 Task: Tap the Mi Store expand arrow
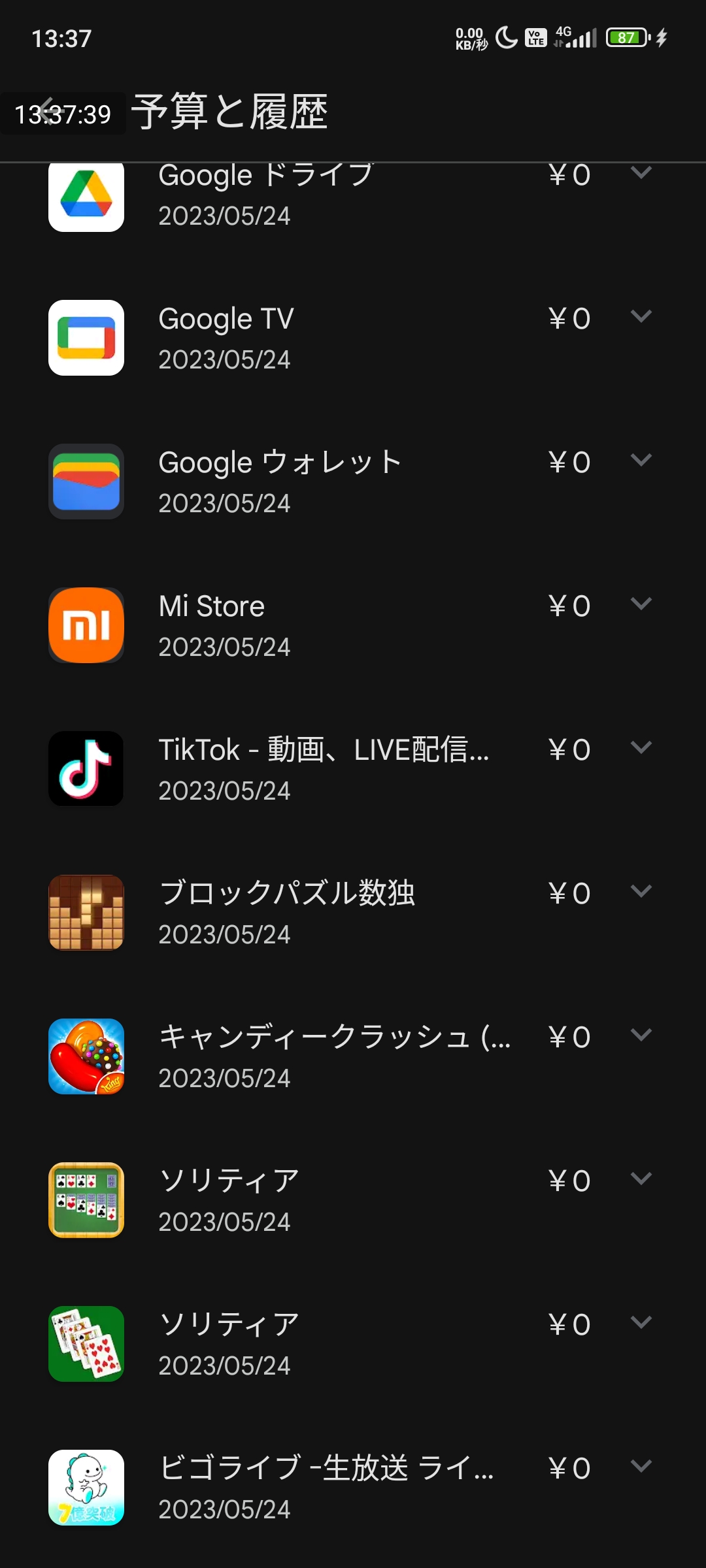[641, 604]
